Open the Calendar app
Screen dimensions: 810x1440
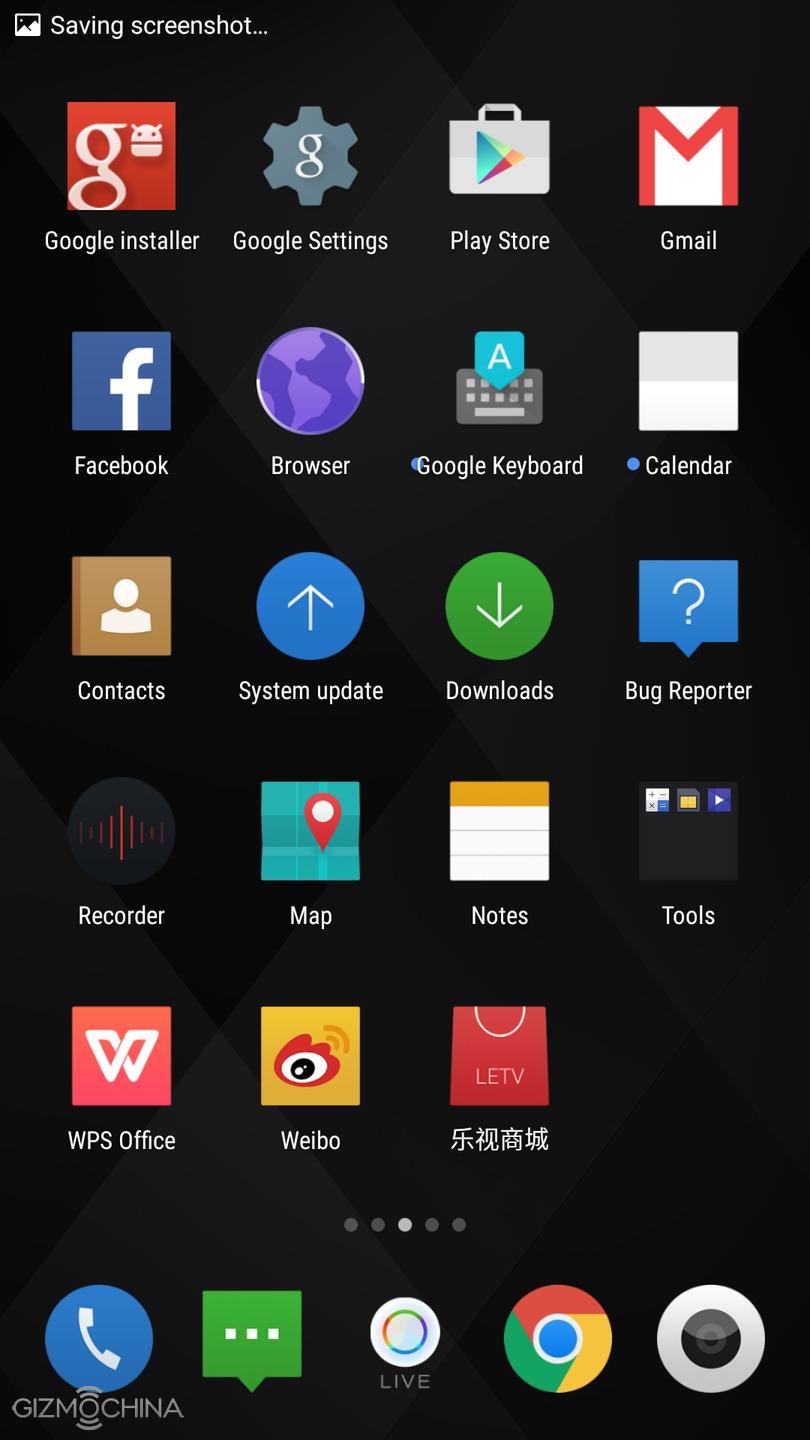688,381
